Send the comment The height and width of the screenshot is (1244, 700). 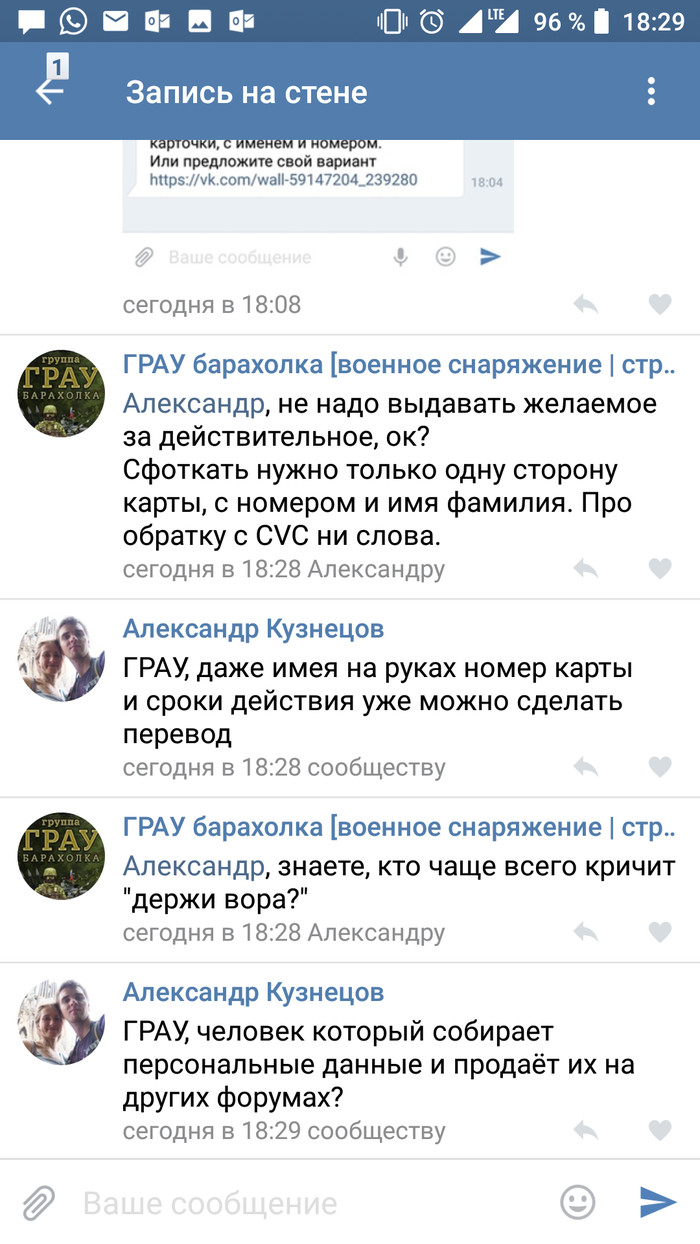tap(657, 1202)
